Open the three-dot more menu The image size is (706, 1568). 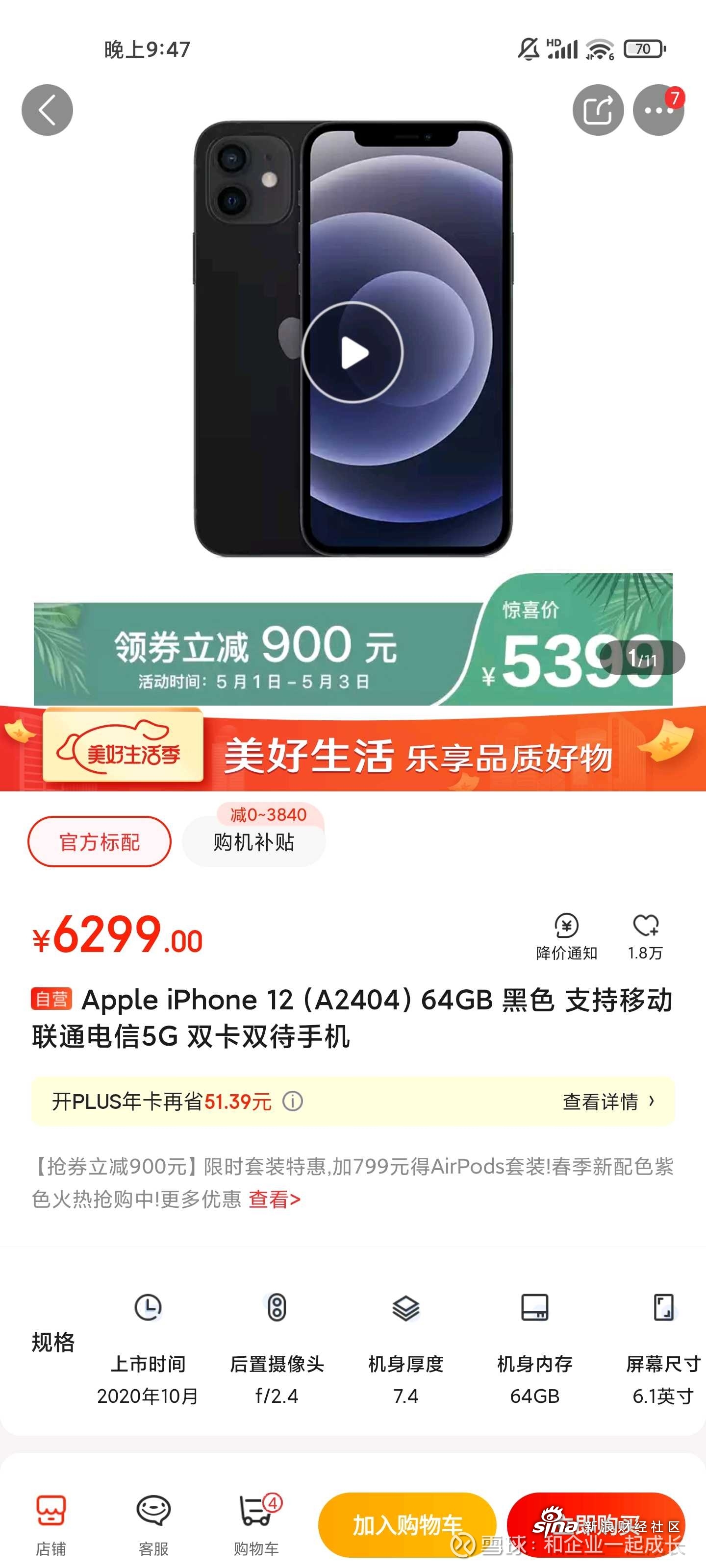(x=658, y=110)
